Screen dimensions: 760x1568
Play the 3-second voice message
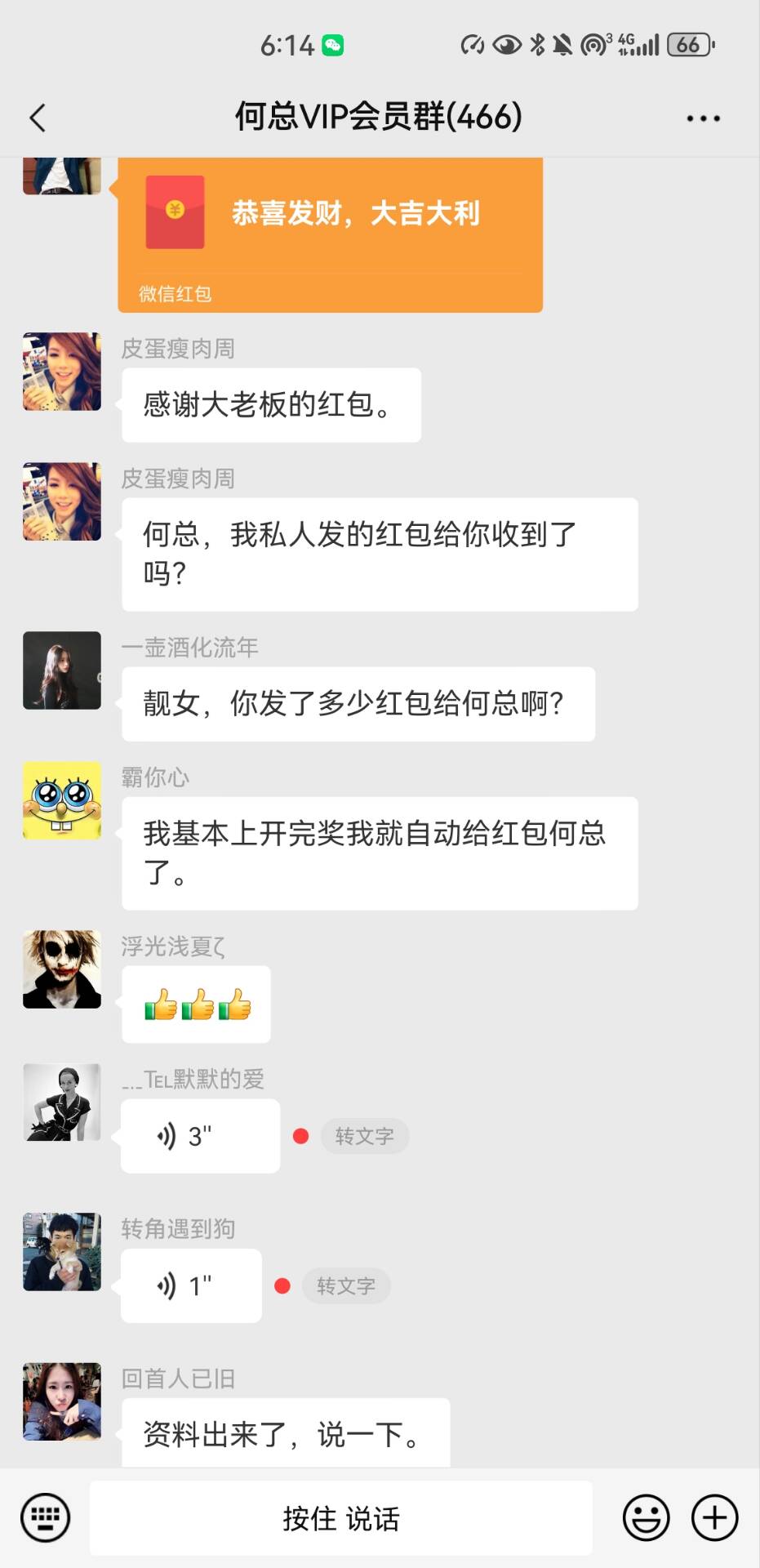pyautogui.click(x=200, y=1136)
